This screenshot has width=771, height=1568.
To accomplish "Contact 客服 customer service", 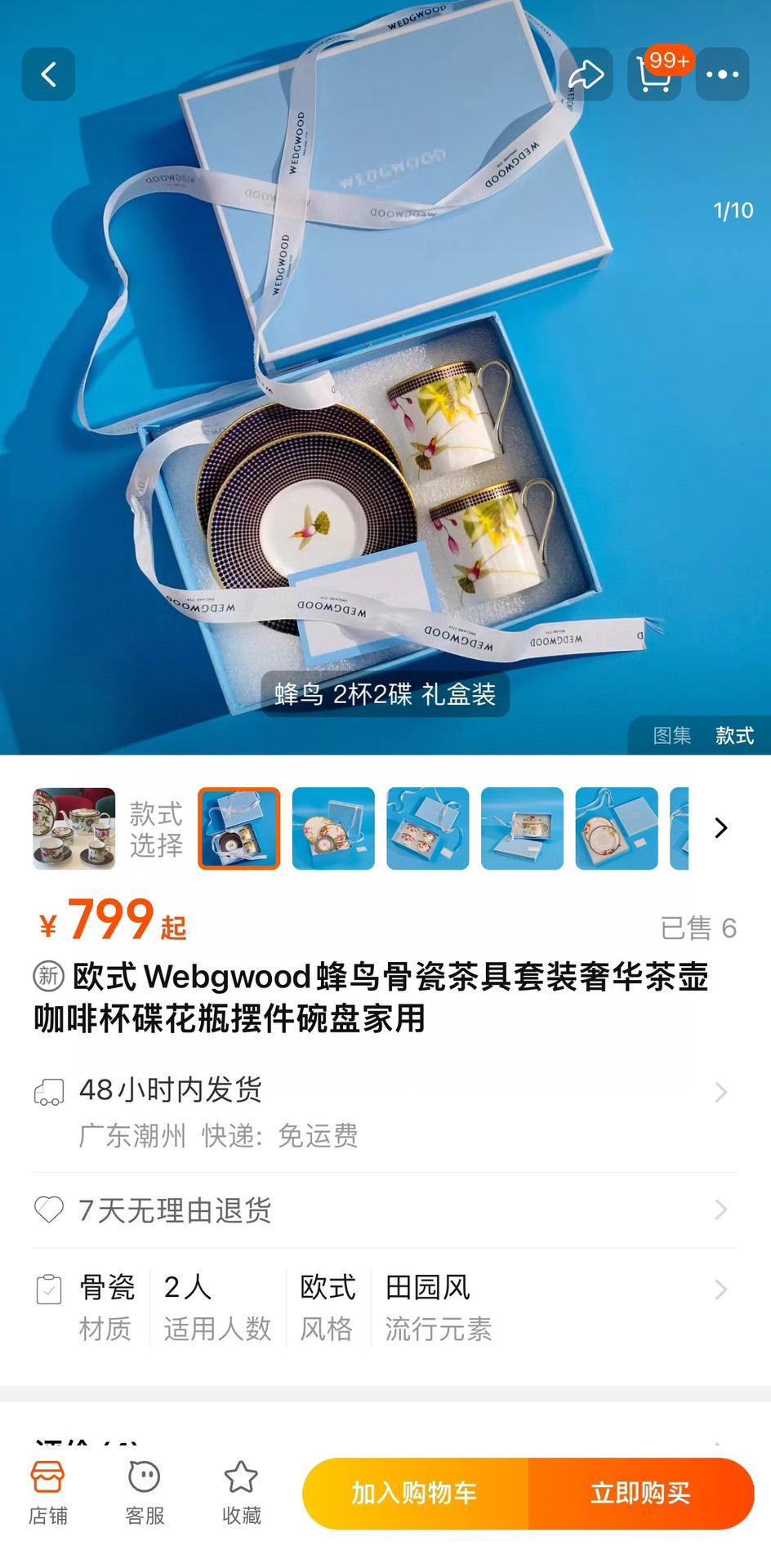I will [x=145, y=1493].
